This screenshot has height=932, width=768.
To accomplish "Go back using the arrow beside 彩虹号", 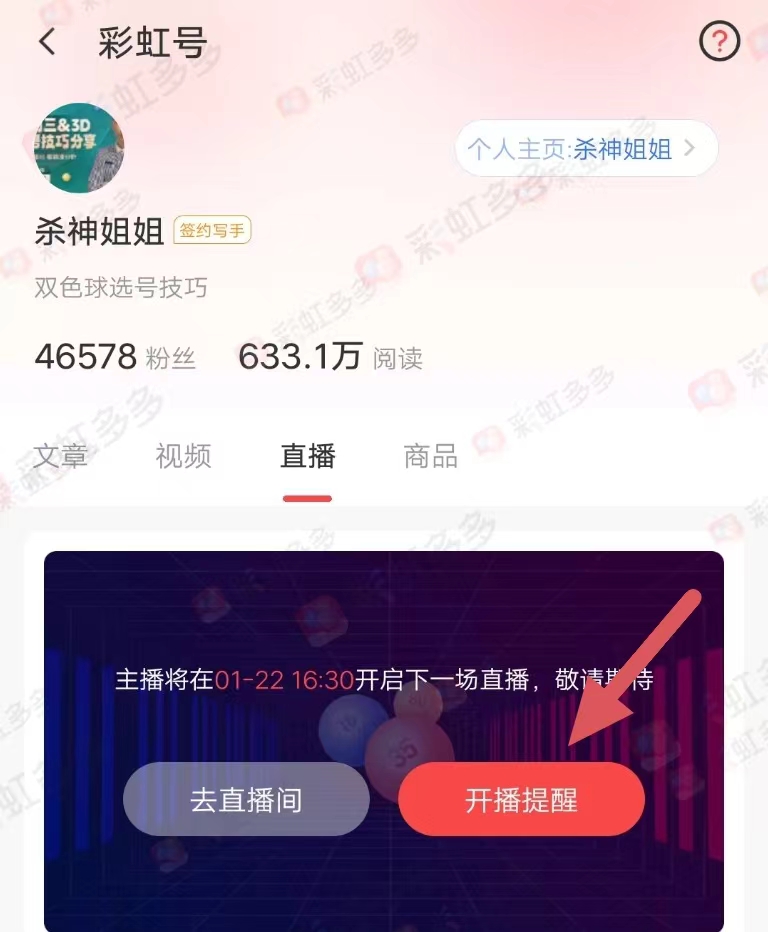I will coord(48,42).
